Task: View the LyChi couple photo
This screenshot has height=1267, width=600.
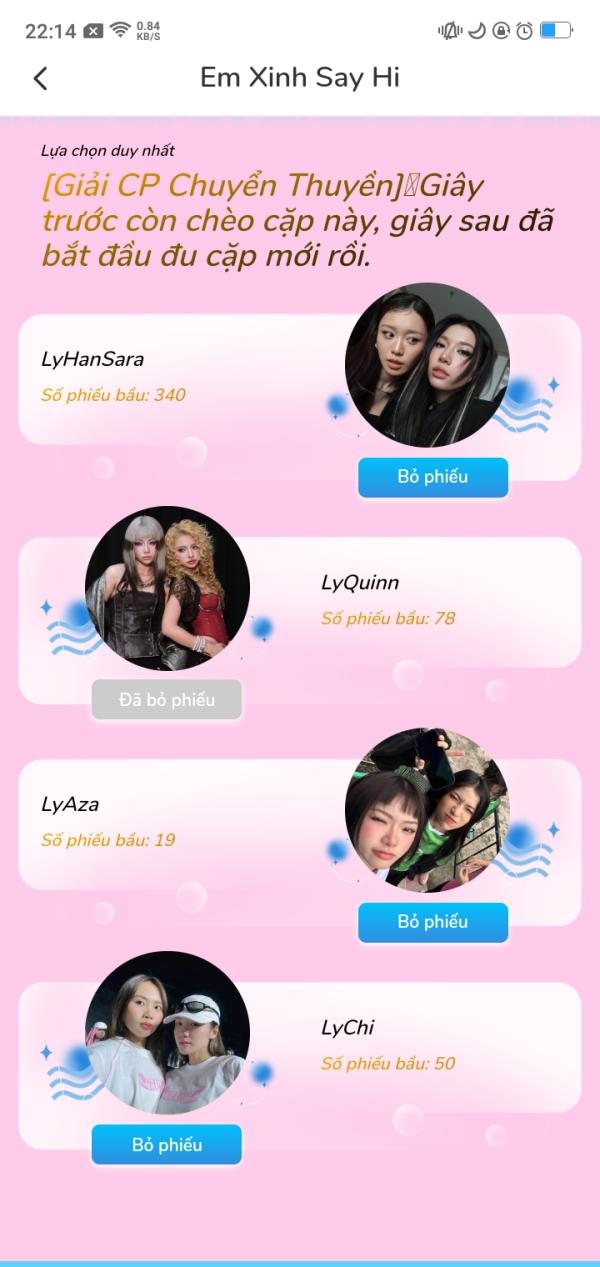Action: [x=167, y=1033]
